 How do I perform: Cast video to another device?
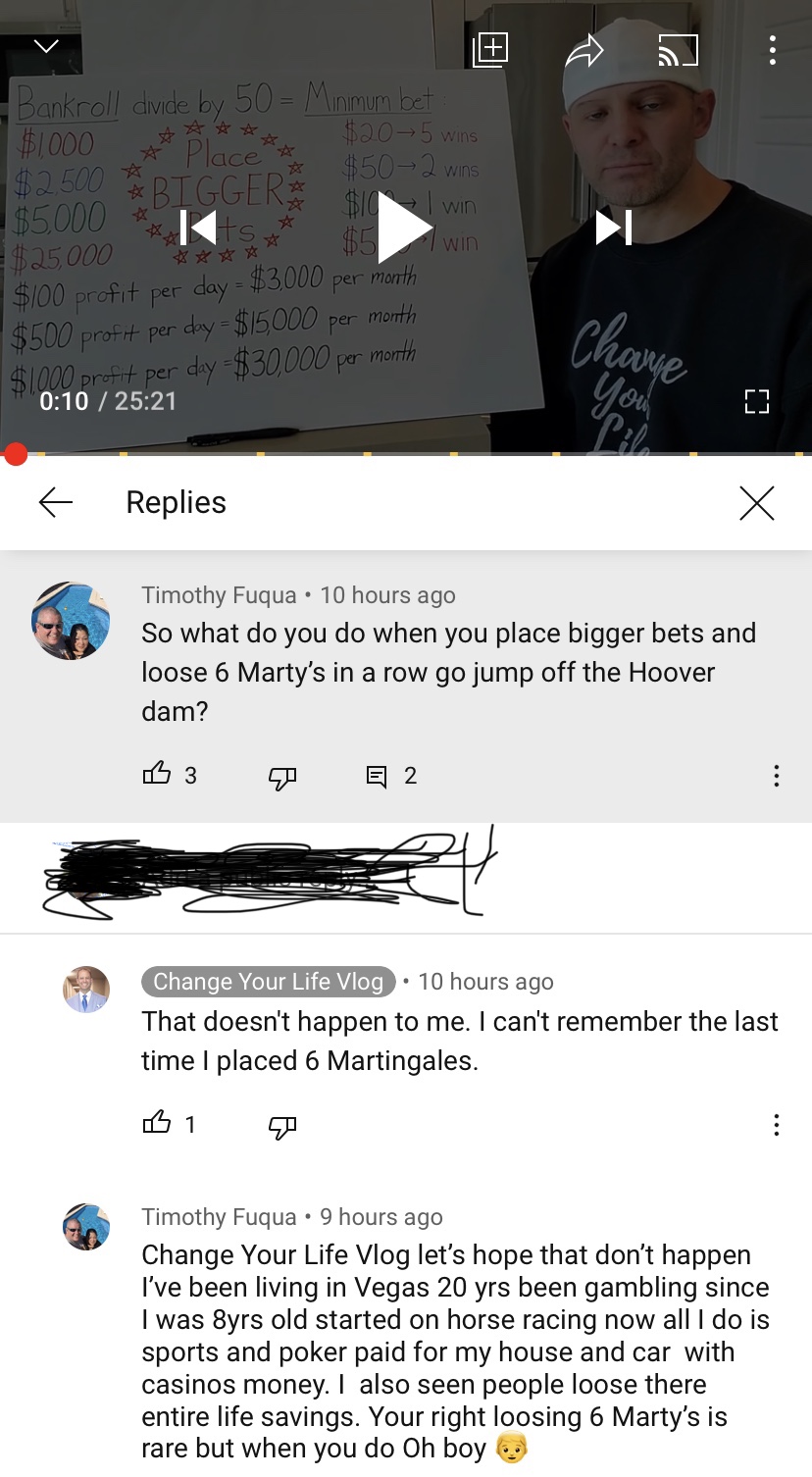coord(678,50)
